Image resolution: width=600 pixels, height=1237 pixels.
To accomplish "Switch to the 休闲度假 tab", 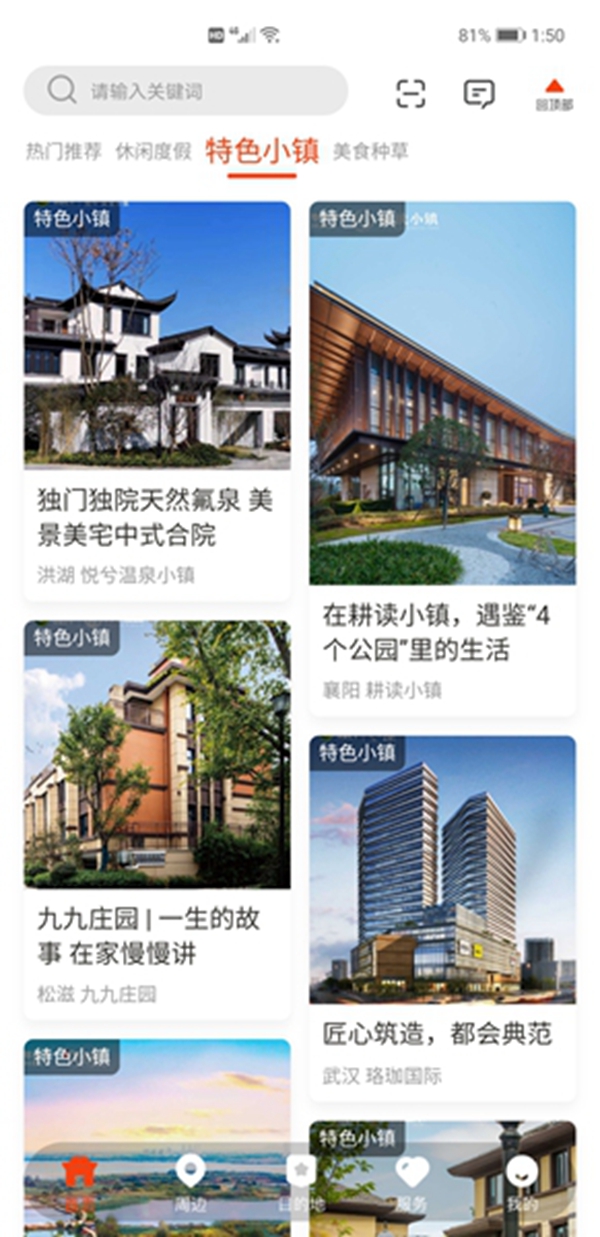I will coord(153,152).
